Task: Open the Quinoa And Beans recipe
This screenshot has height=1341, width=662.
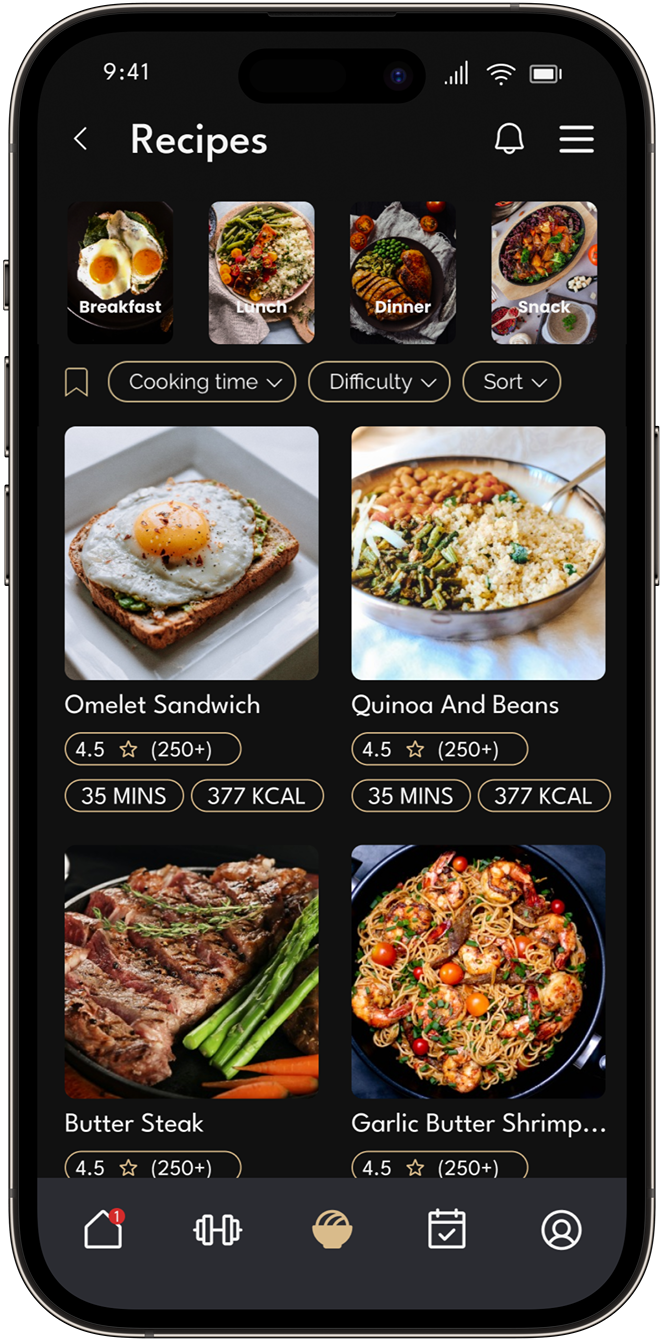Action: tap(478, 553)
